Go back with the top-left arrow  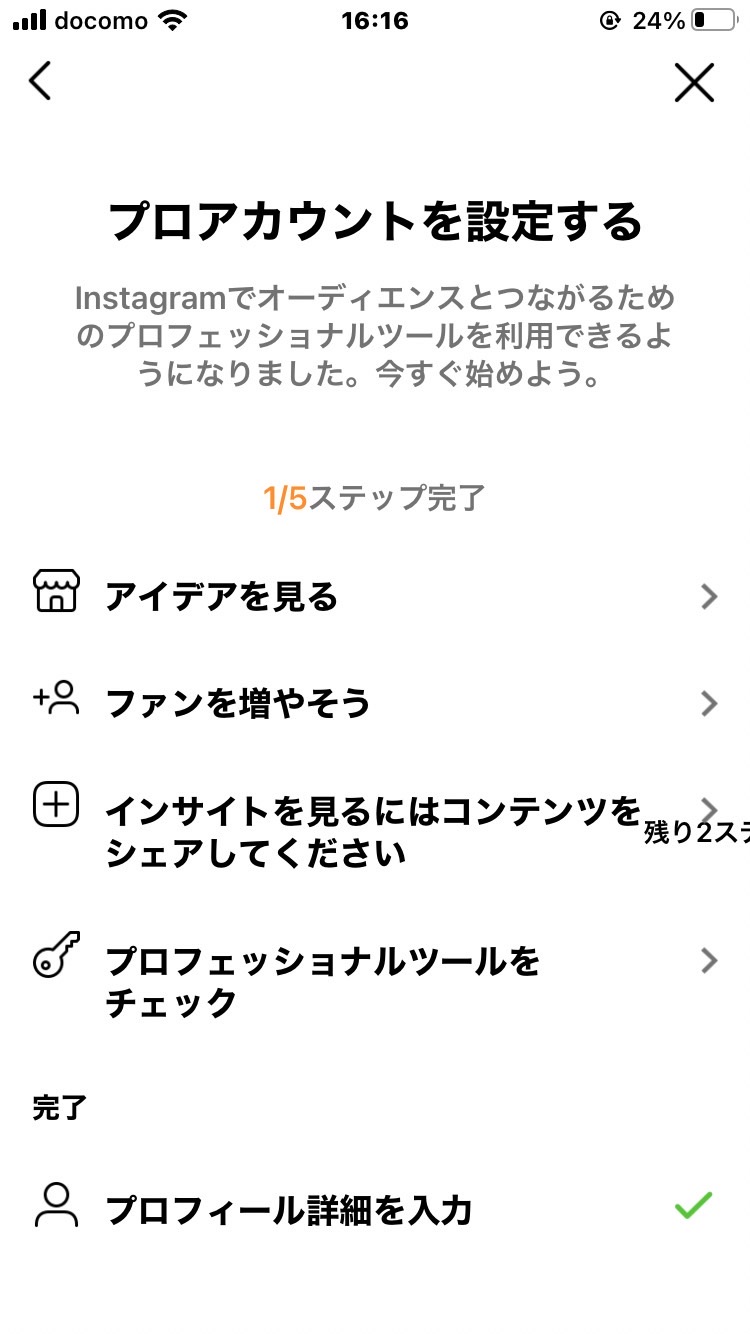tap(40, 82)
